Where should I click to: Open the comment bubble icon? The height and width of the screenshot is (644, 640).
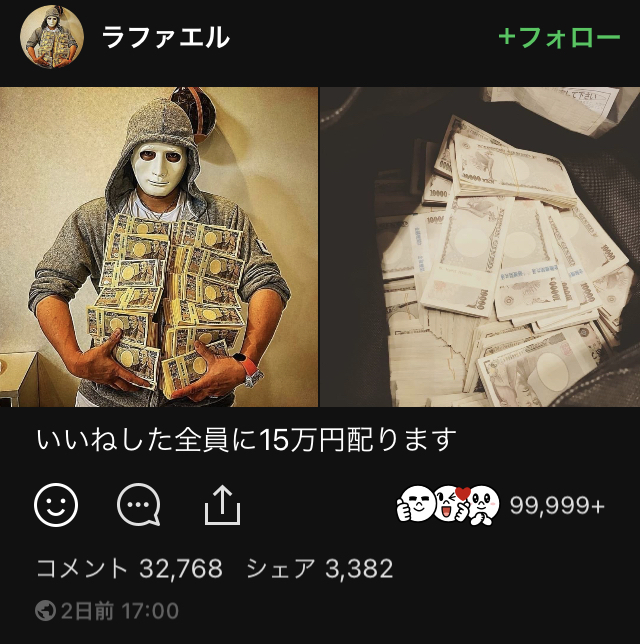coord(138,506)
